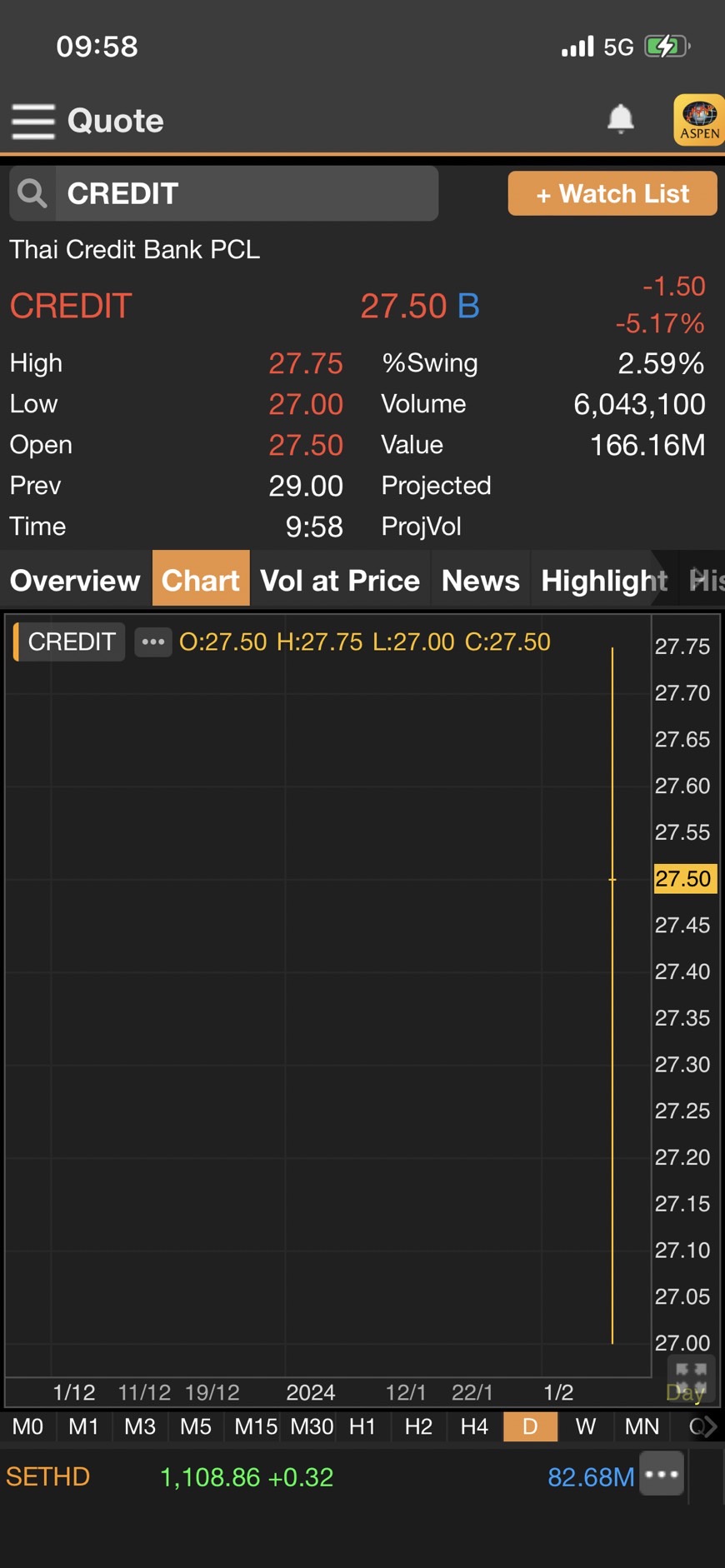Switch chart to monthly MN interval
This screenshot has width=725, height=1568.
(642, 1426)
